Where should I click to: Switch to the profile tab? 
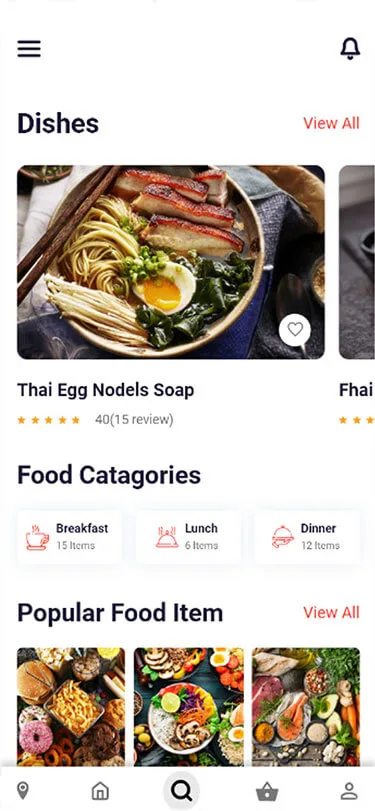point(349,791)
